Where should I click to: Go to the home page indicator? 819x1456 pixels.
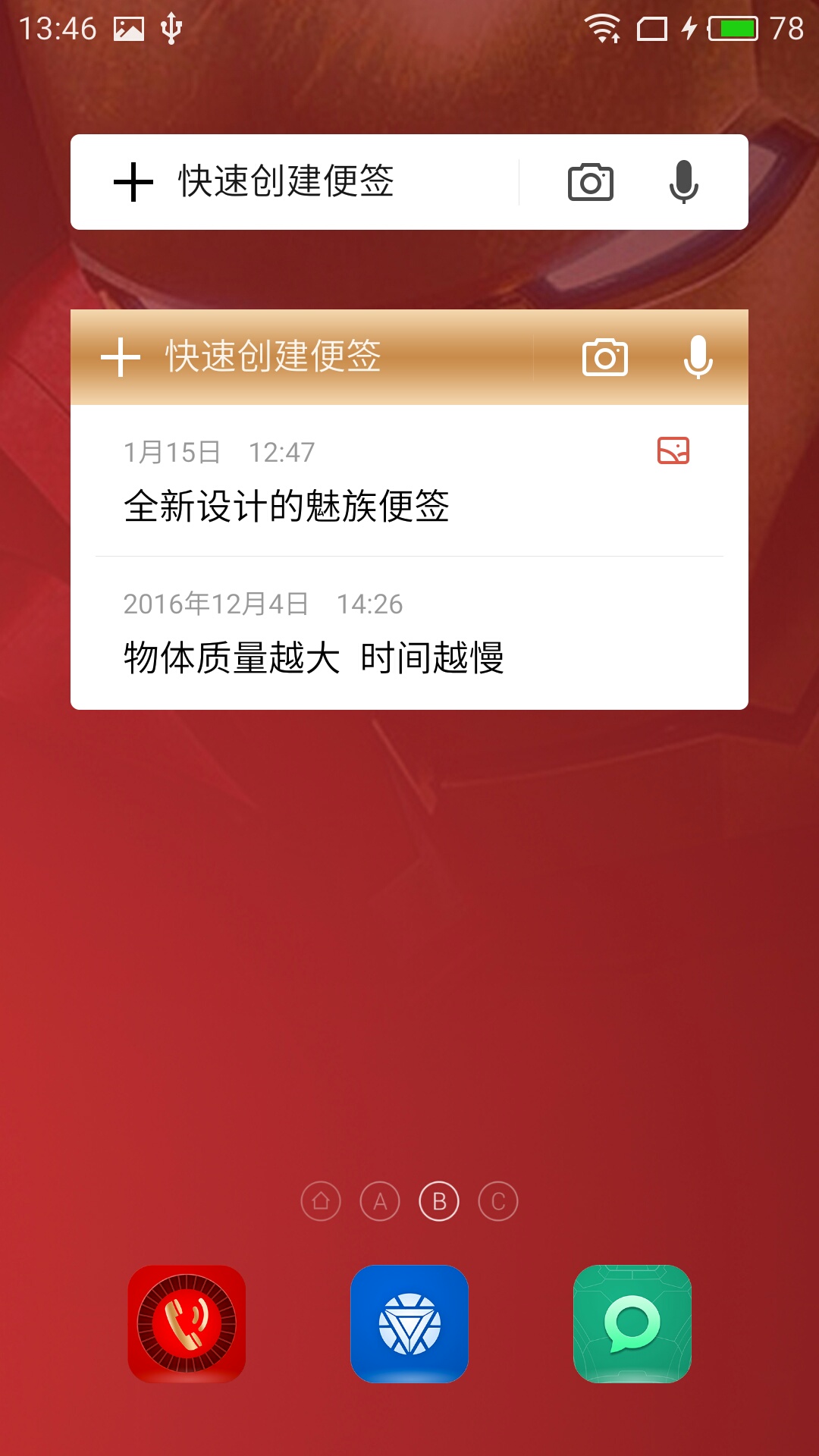pyautogui.click(x=321, y=1201)
